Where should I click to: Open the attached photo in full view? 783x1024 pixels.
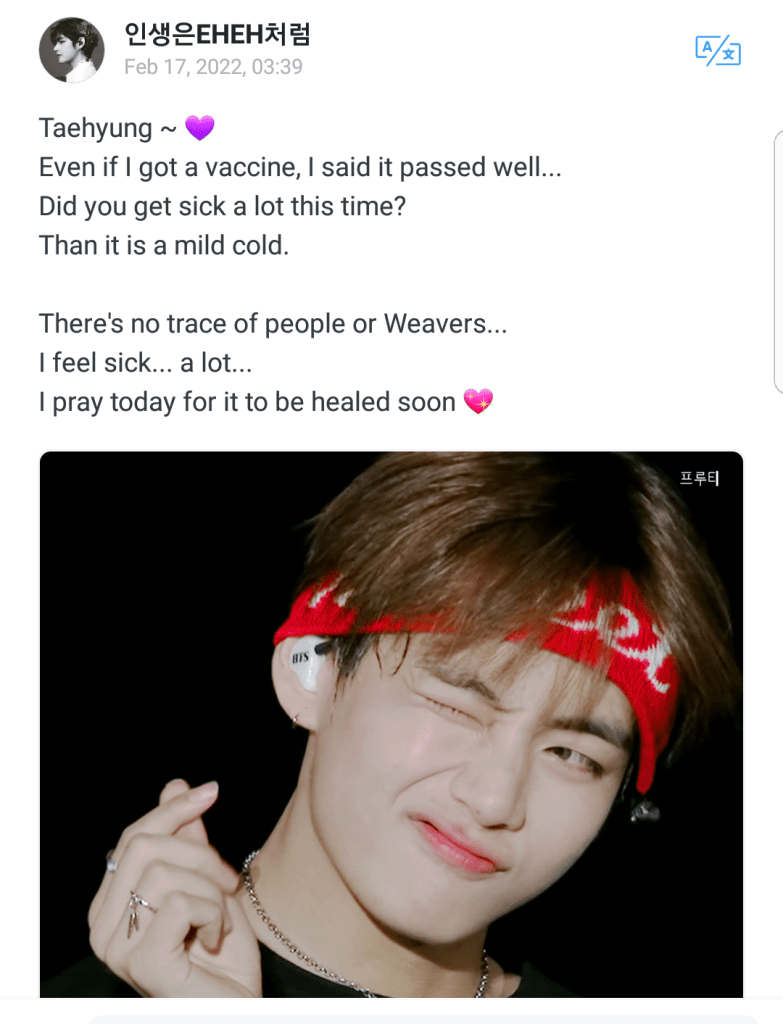[x=391, y=724]
